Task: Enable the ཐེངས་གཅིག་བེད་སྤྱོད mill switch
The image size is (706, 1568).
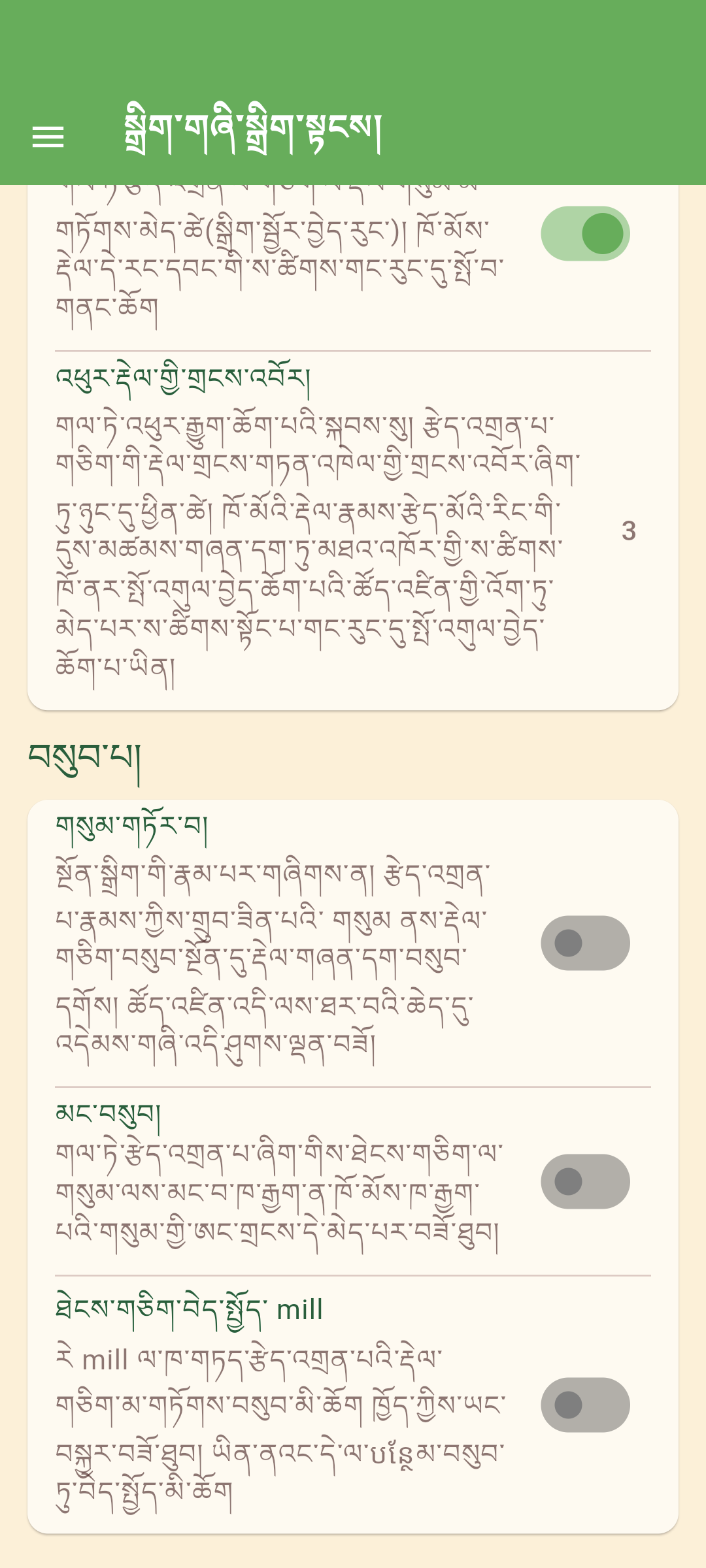Action: click(x=585, y=1405)
